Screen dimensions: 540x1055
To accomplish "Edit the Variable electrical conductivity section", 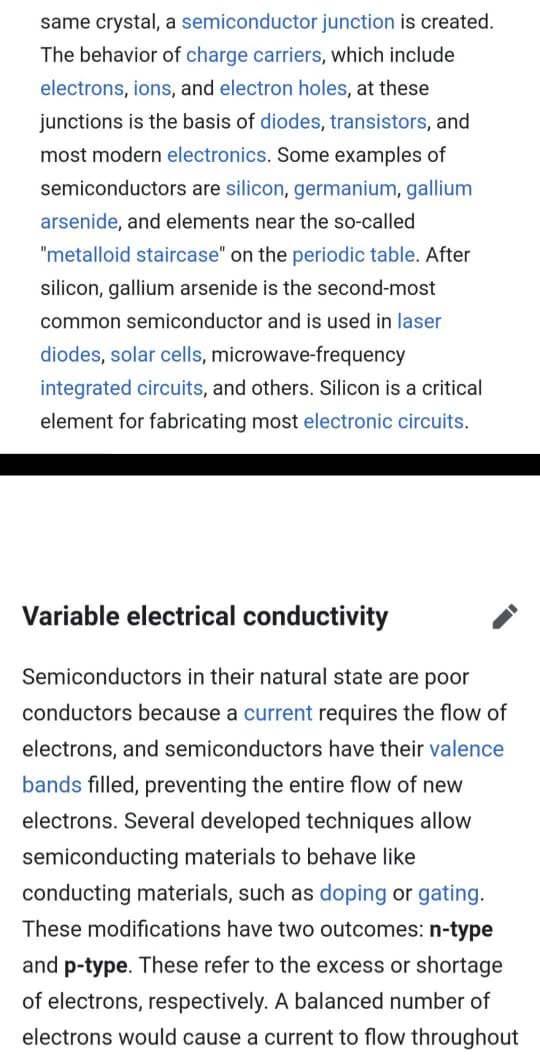I will click(x=504, y=616).
